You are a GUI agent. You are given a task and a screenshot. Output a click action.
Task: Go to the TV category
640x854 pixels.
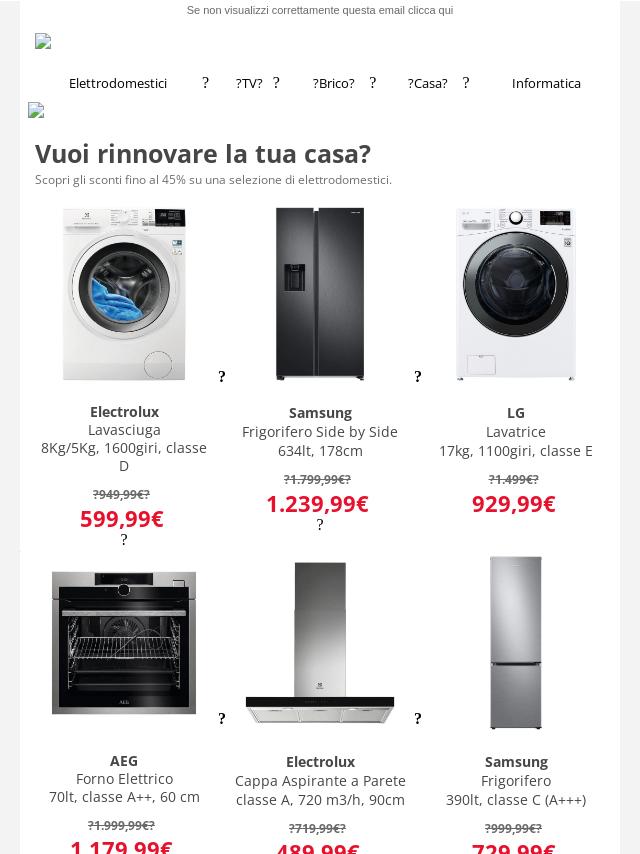pos(249,83)
